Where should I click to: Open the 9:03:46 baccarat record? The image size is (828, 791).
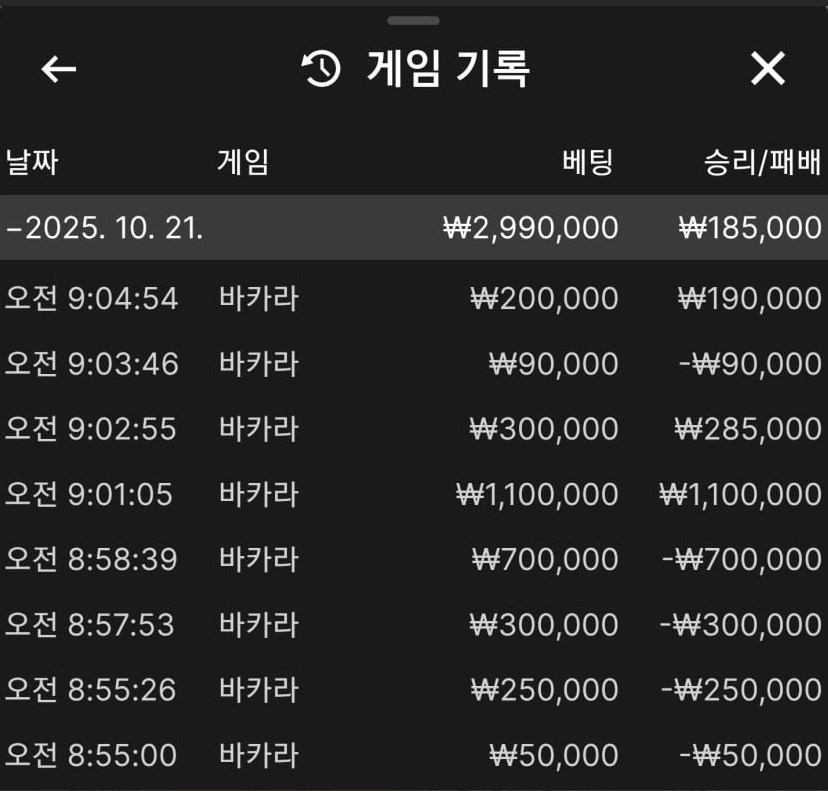click(413, 364)
